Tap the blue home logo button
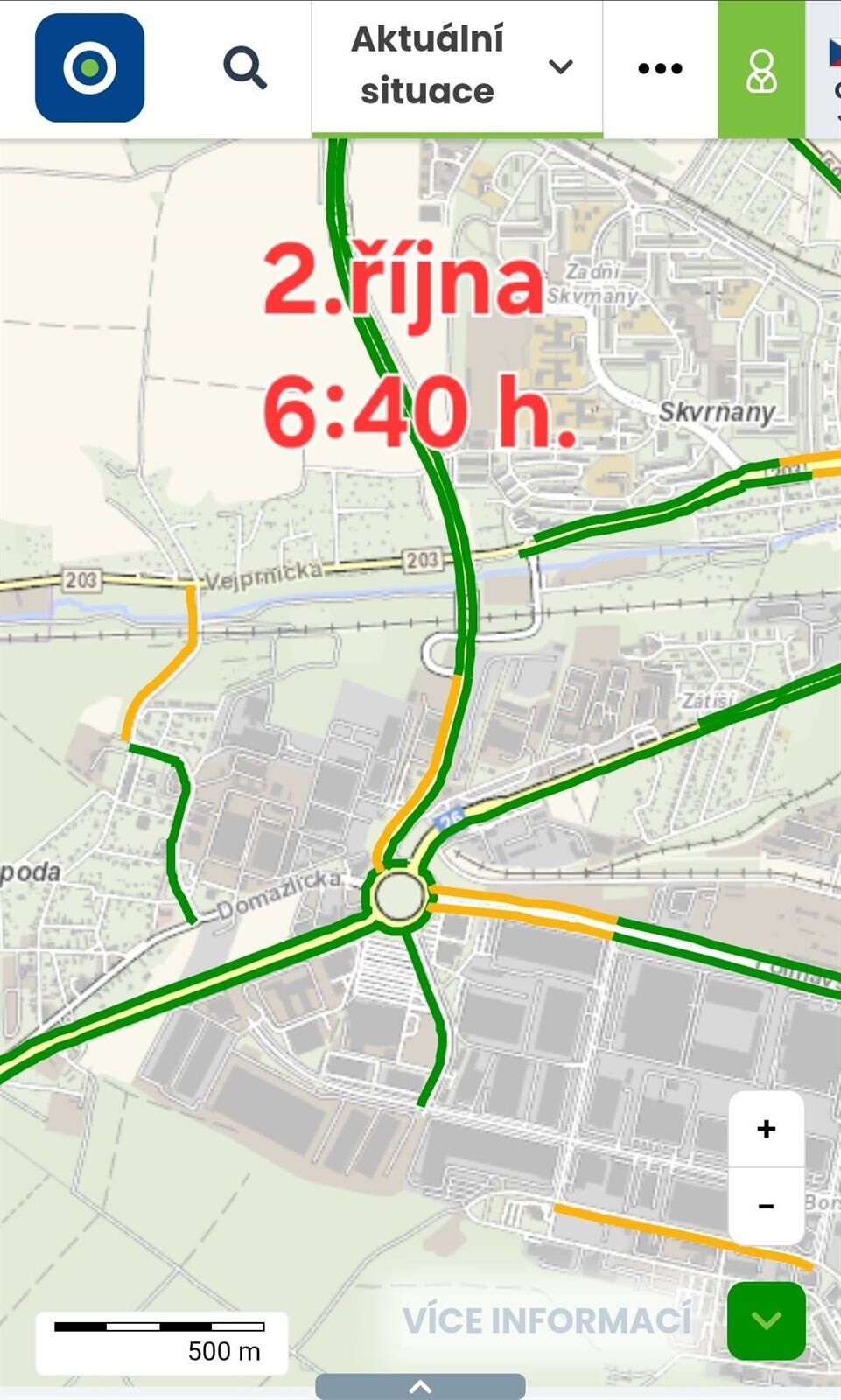The height and width of the screenshot is (1400, 841). (89, 67)
